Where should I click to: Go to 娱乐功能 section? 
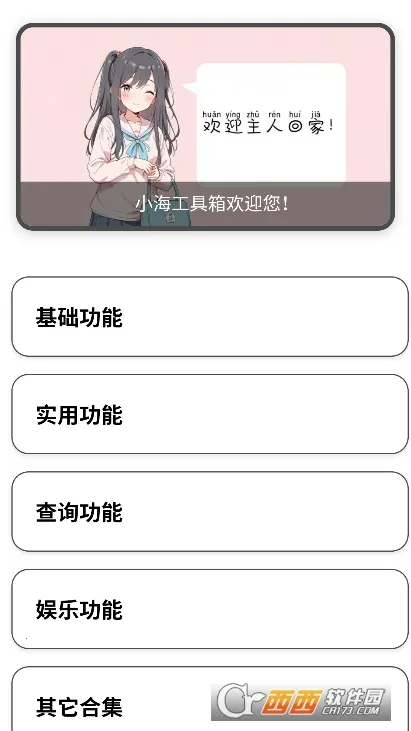pos(210,609)
